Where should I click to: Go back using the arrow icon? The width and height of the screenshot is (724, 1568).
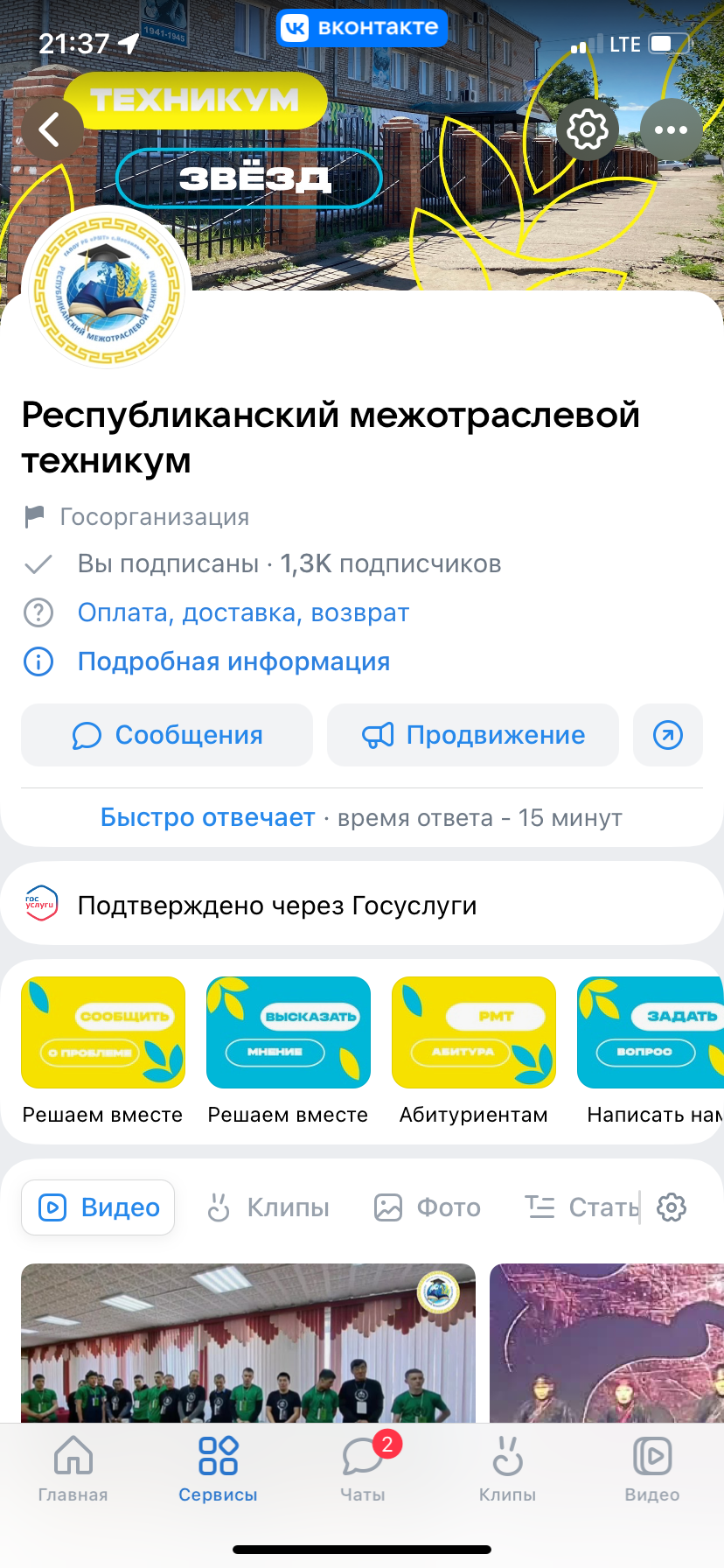52,130
